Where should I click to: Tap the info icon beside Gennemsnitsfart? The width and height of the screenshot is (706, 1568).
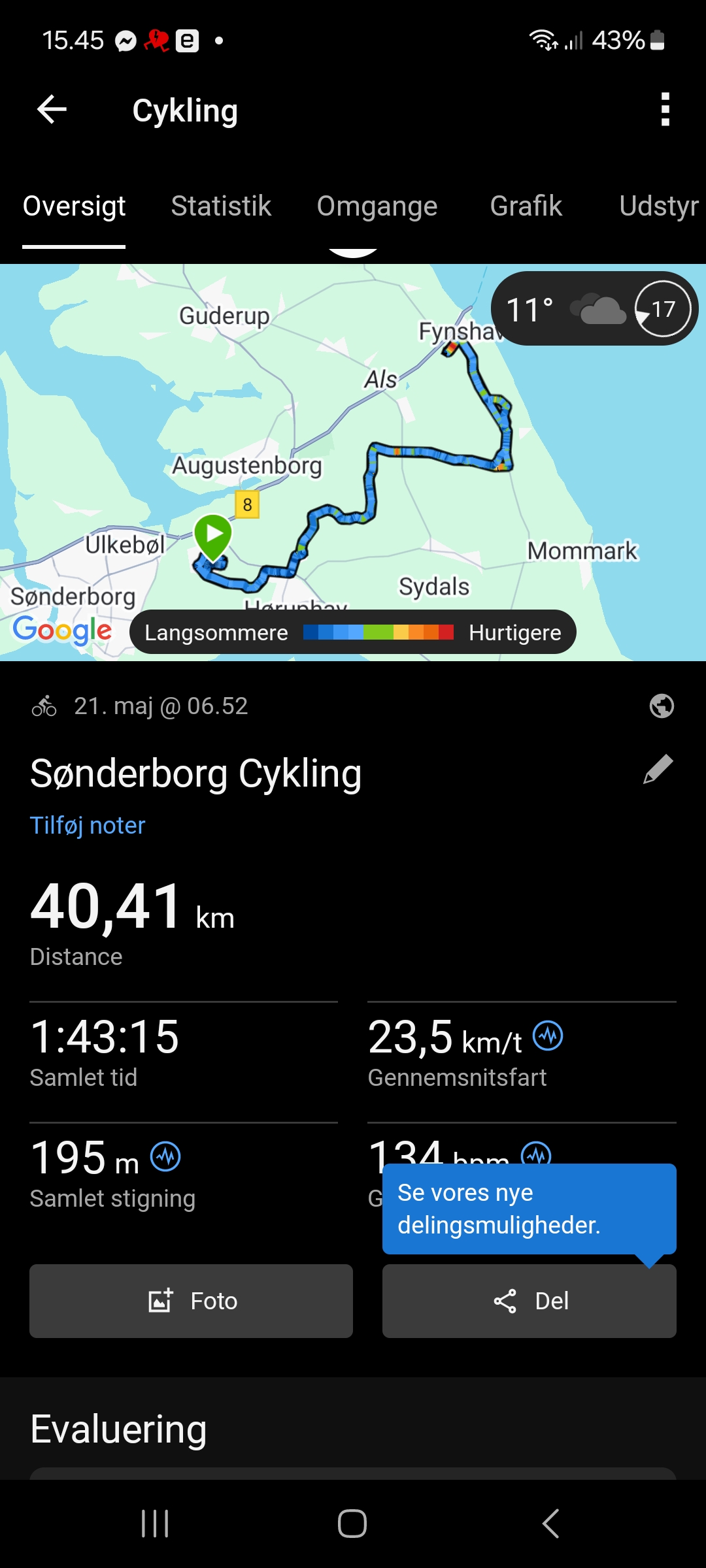548,1036
